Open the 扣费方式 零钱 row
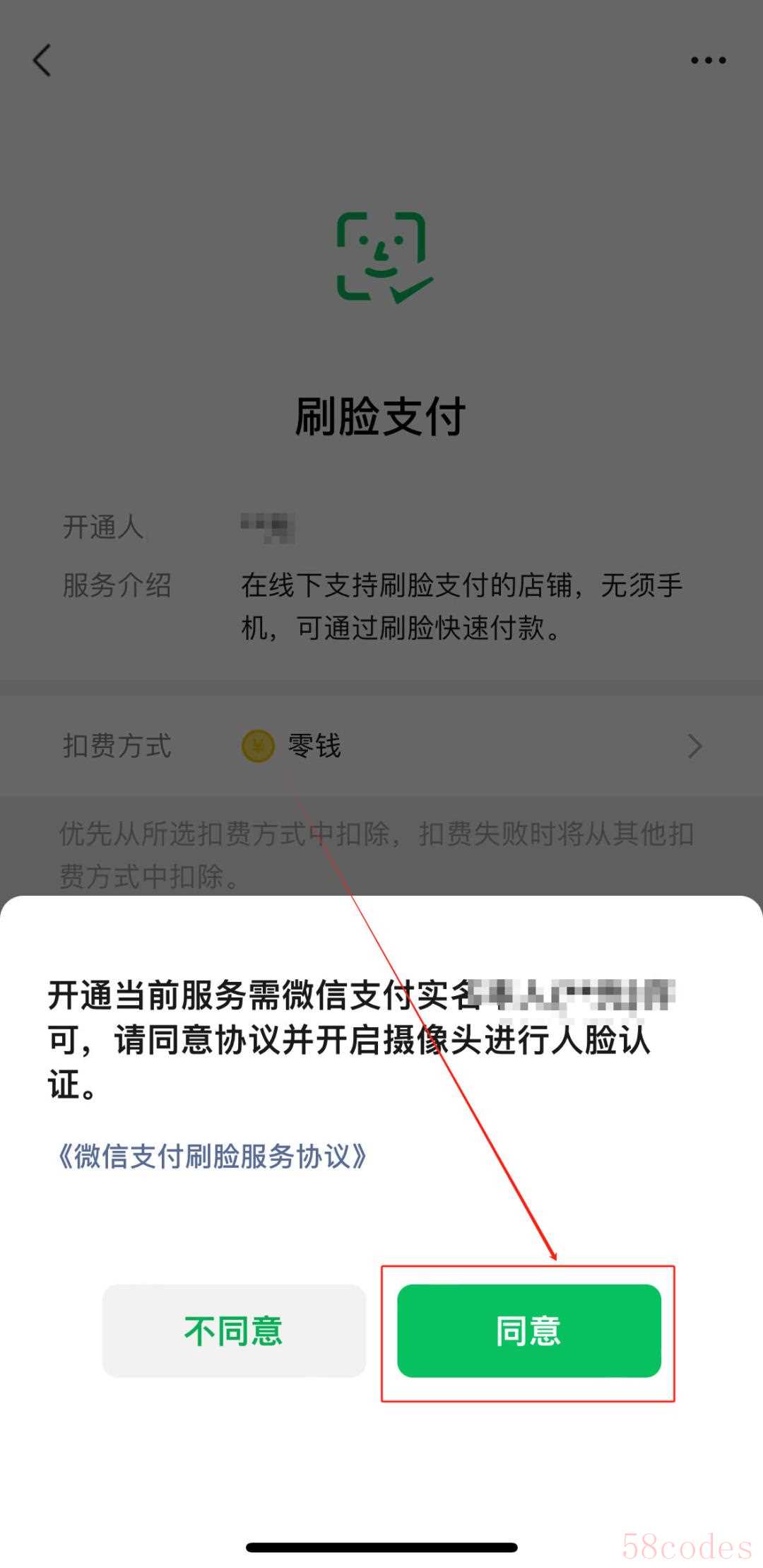This screenshot has height=1568, width=763. 381,746
